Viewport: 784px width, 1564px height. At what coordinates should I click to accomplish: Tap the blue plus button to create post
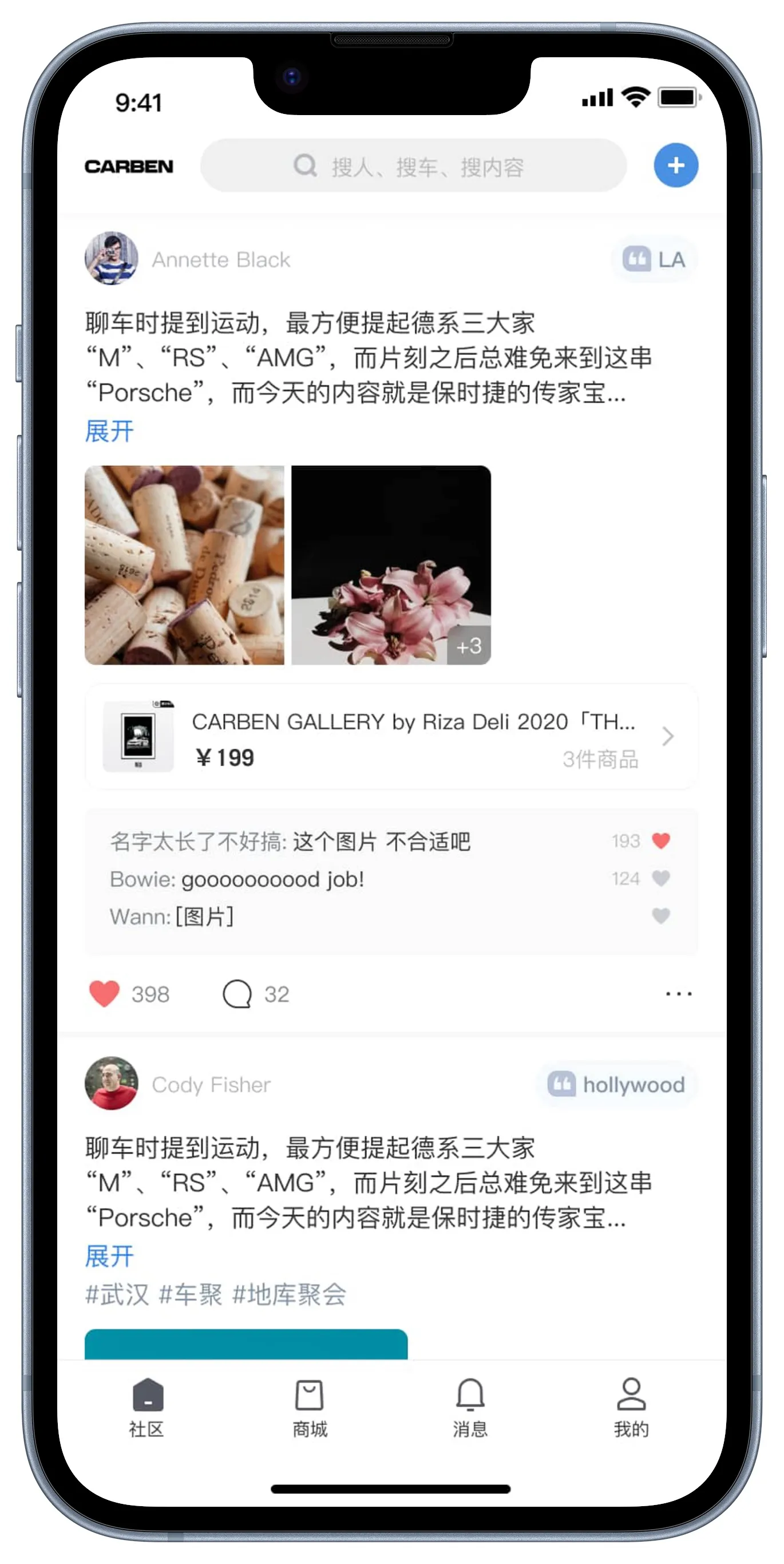[675, 165]
